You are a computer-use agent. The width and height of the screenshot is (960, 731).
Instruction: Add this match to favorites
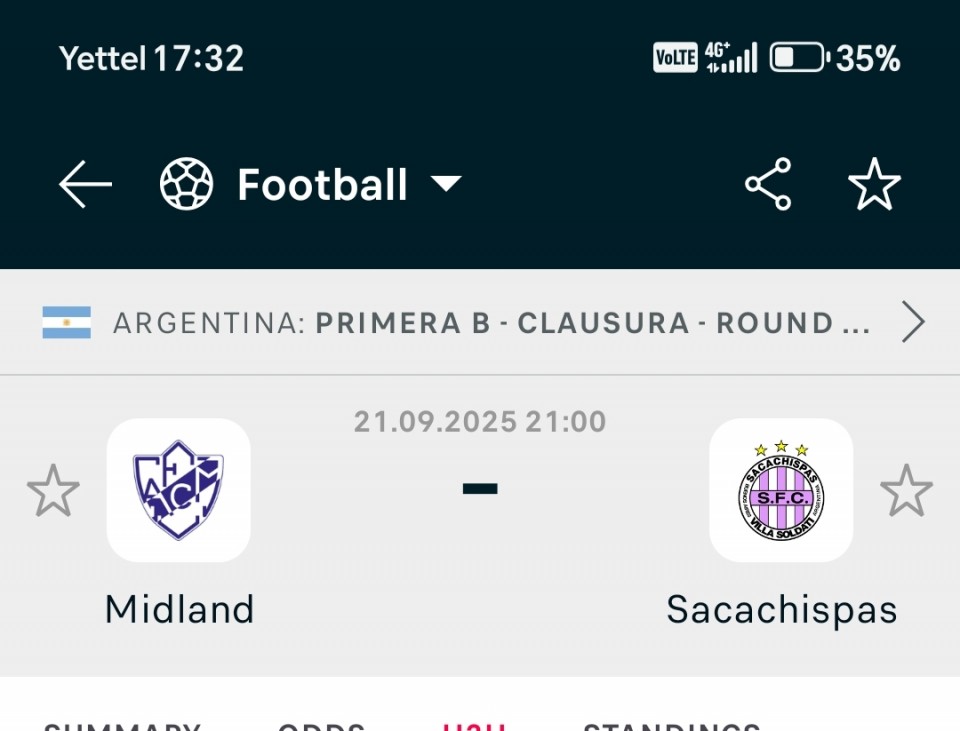874,185
